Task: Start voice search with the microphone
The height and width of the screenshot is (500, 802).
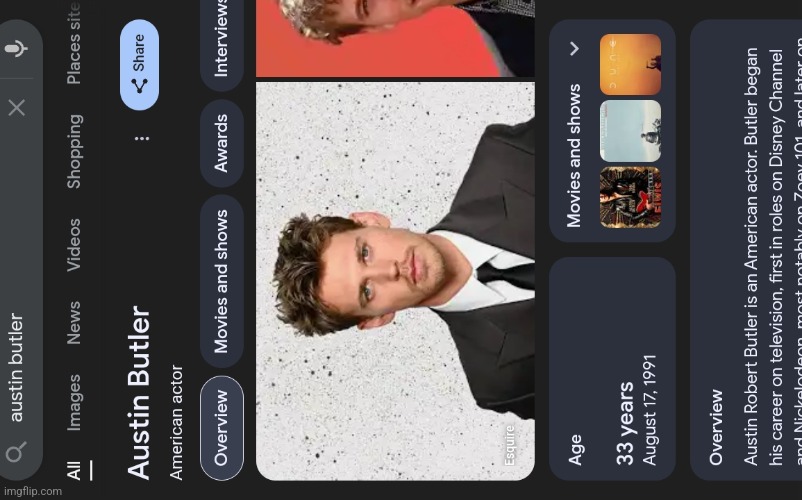Action: [17, 48]
